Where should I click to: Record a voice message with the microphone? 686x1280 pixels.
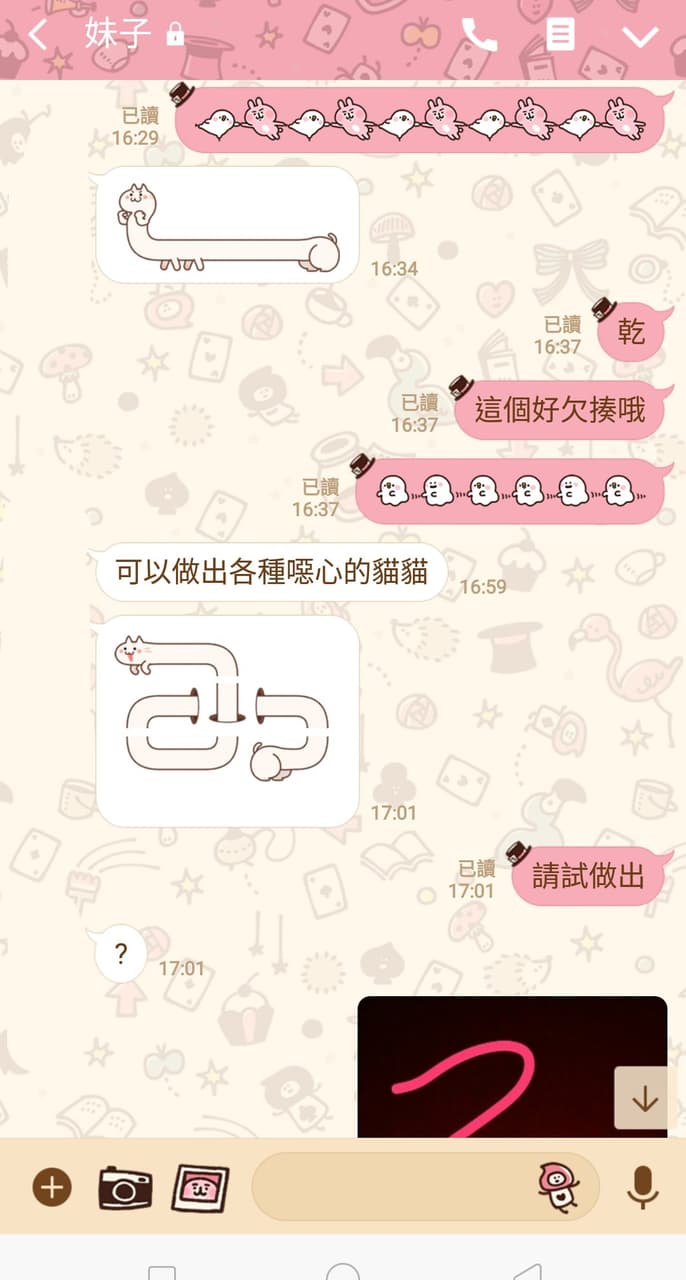(x=642, y=1187)
